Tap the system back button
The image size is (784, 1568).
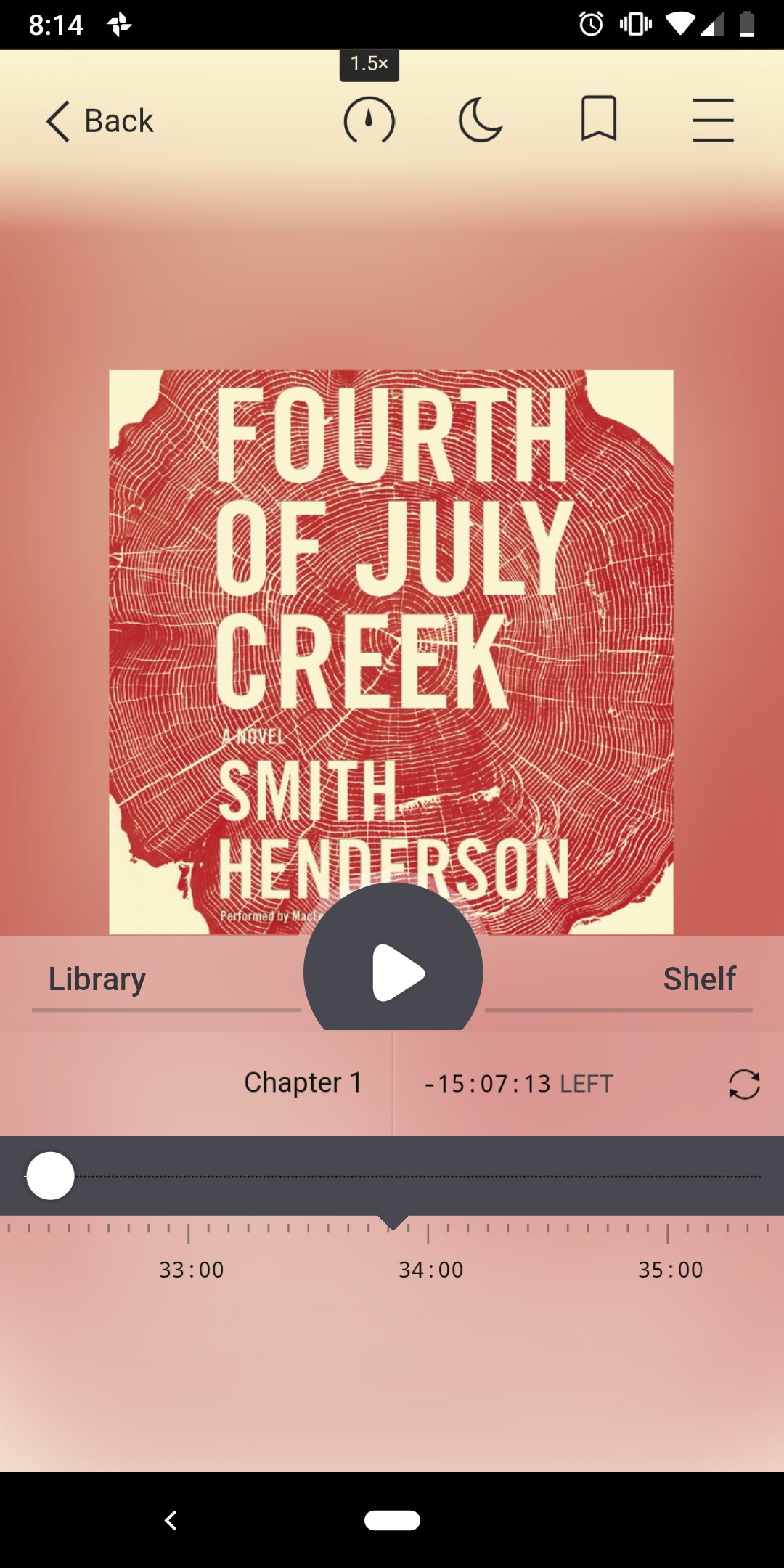click(x=171, y=1520)
